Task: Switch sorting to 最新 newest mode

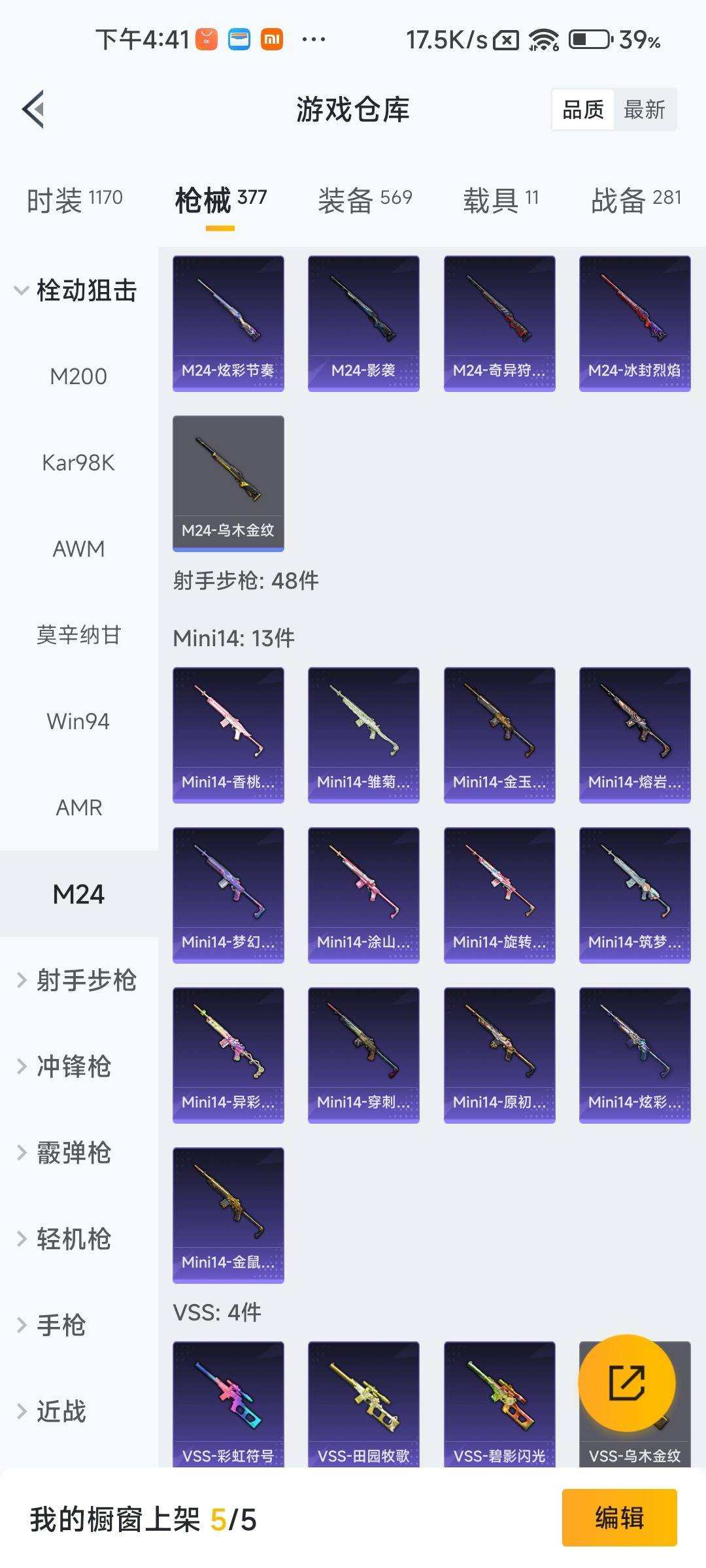Action: pyautogui.click(x=645, y=109)
